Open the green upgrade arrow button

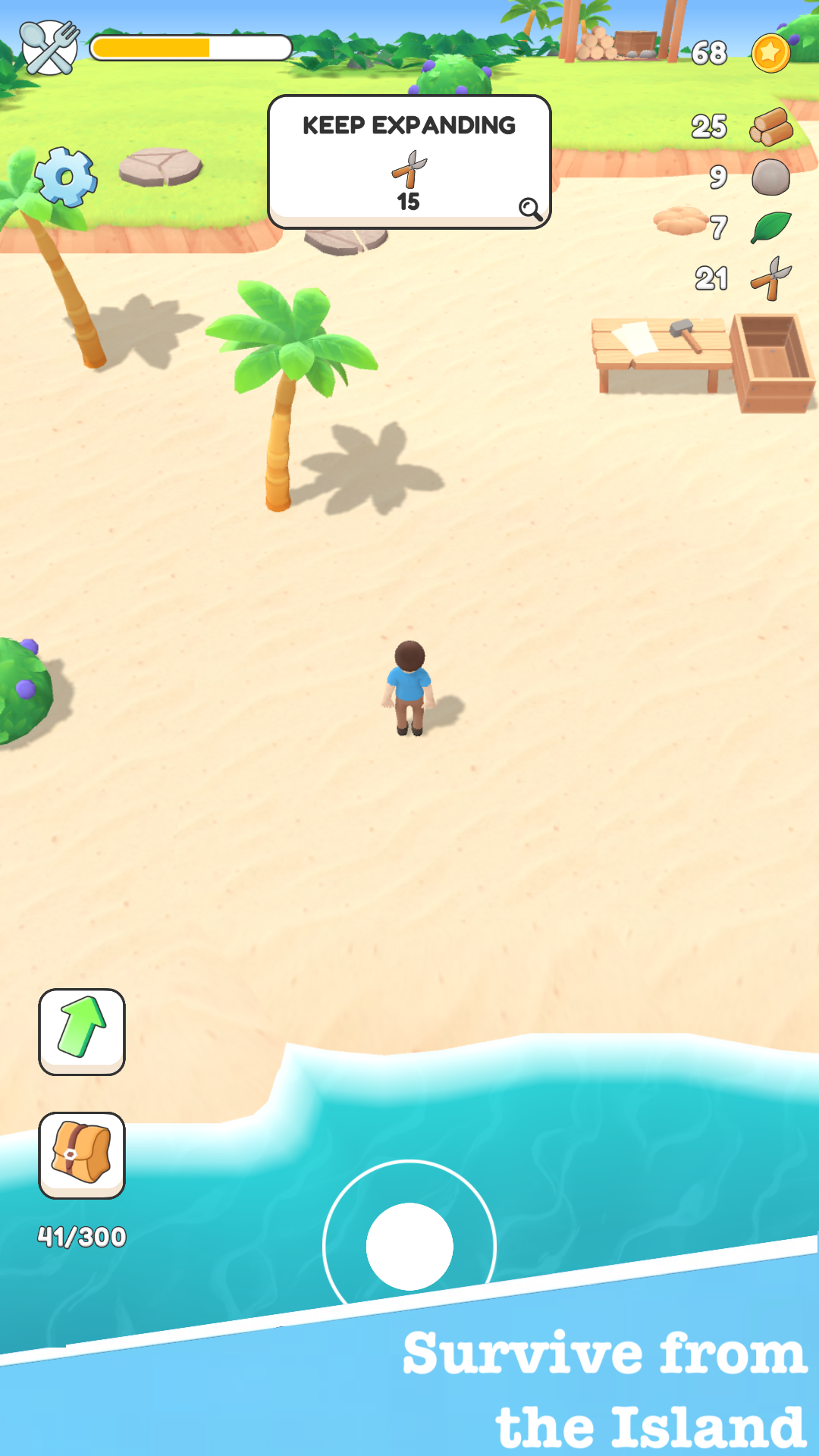pyautogui.click(x=82, y=1031)
